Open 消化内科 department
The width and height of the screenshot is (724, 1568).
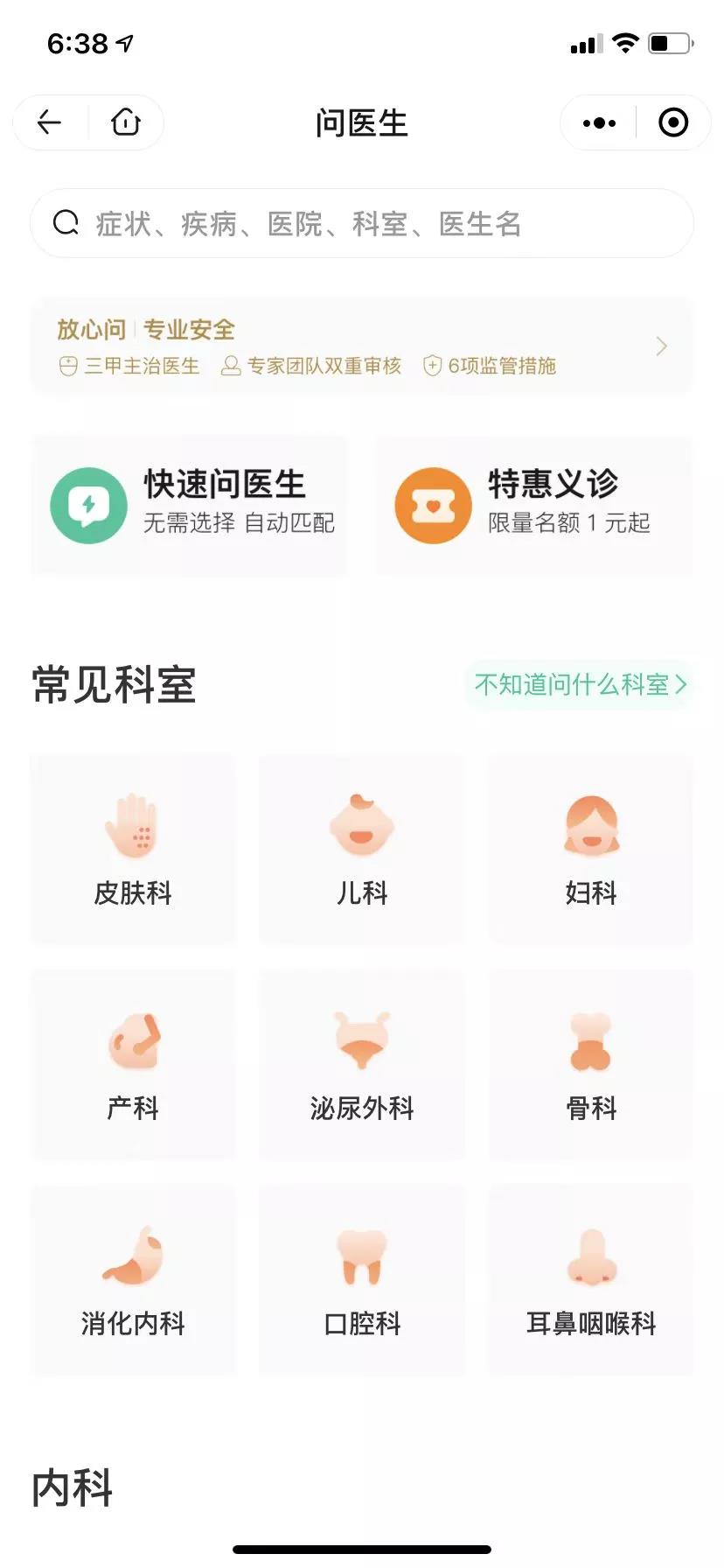tap(133, 1280)
